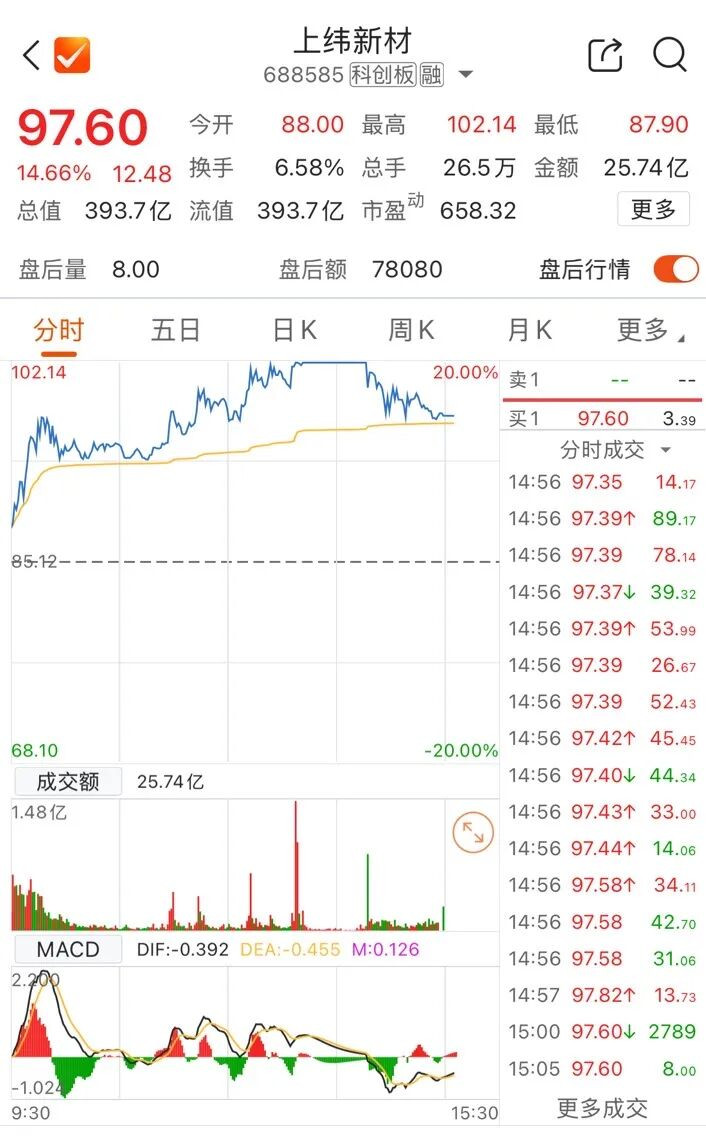
Task: Turn off the 盘后行情 switch
Action: tap(676, 269)
